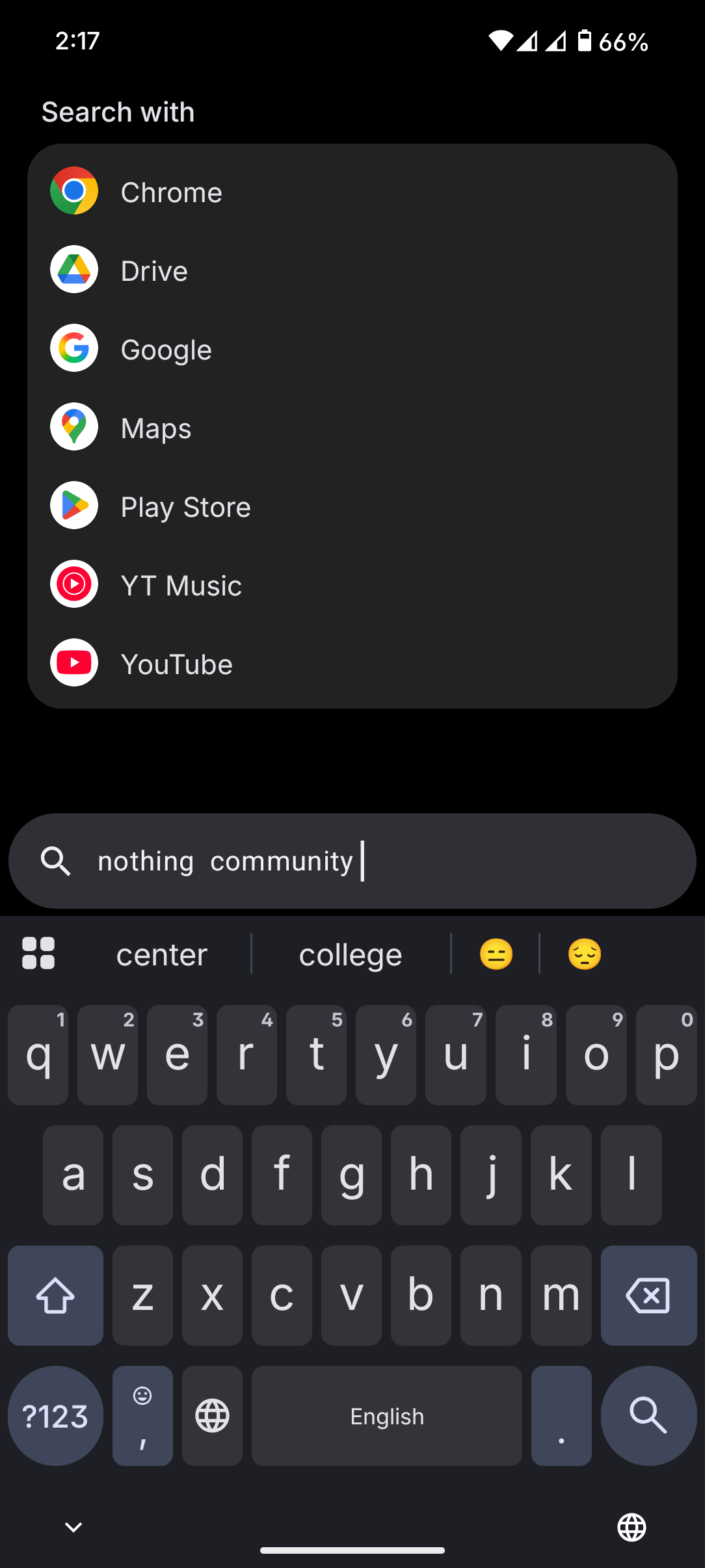The height and width of the screenshot is (1568, 705).
Task: Select Drive to search
Action: coord(154,271)
